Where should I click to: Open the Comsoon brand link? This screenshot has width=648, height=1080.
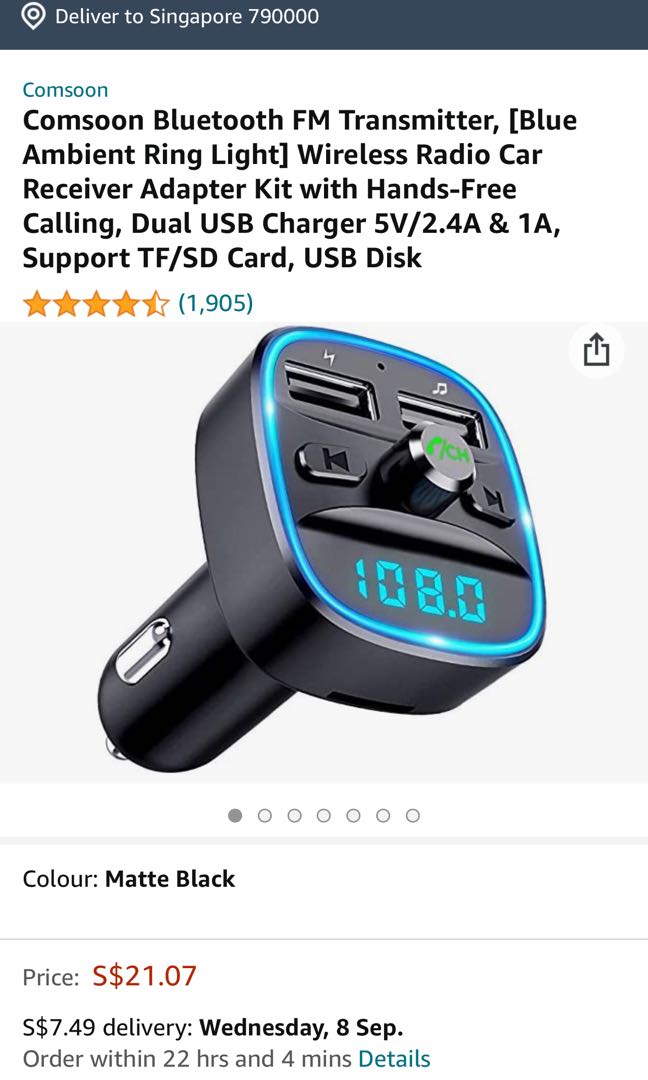click(65, 90)
